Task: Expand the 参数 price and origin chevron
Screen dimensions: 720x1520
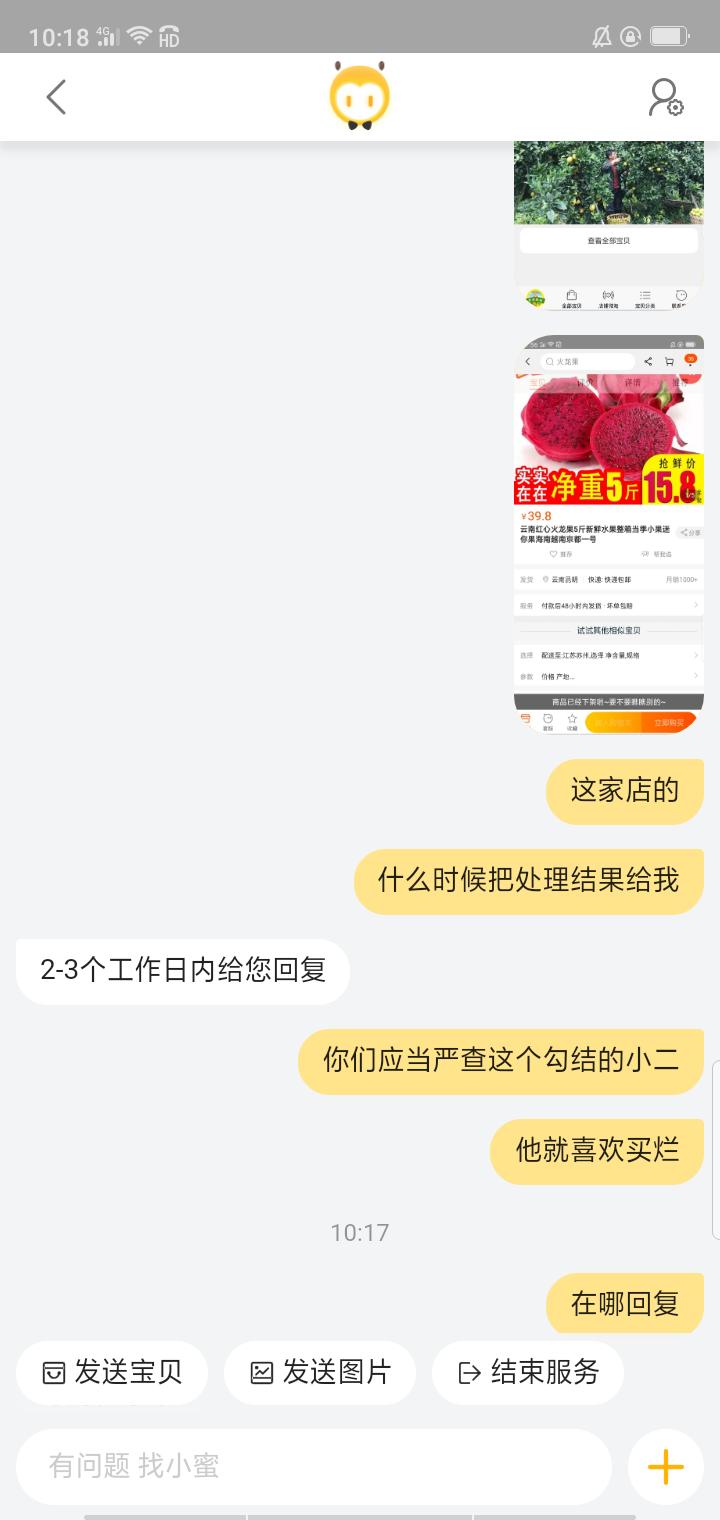Action: 696,675
